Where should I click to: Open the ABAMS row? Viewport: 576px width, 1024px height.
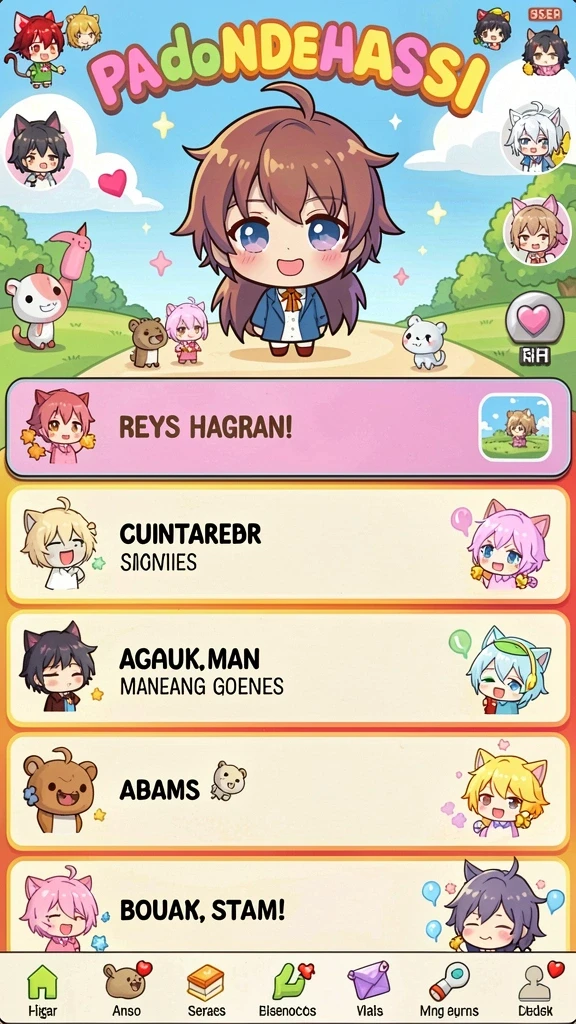[x=288, y=791]
